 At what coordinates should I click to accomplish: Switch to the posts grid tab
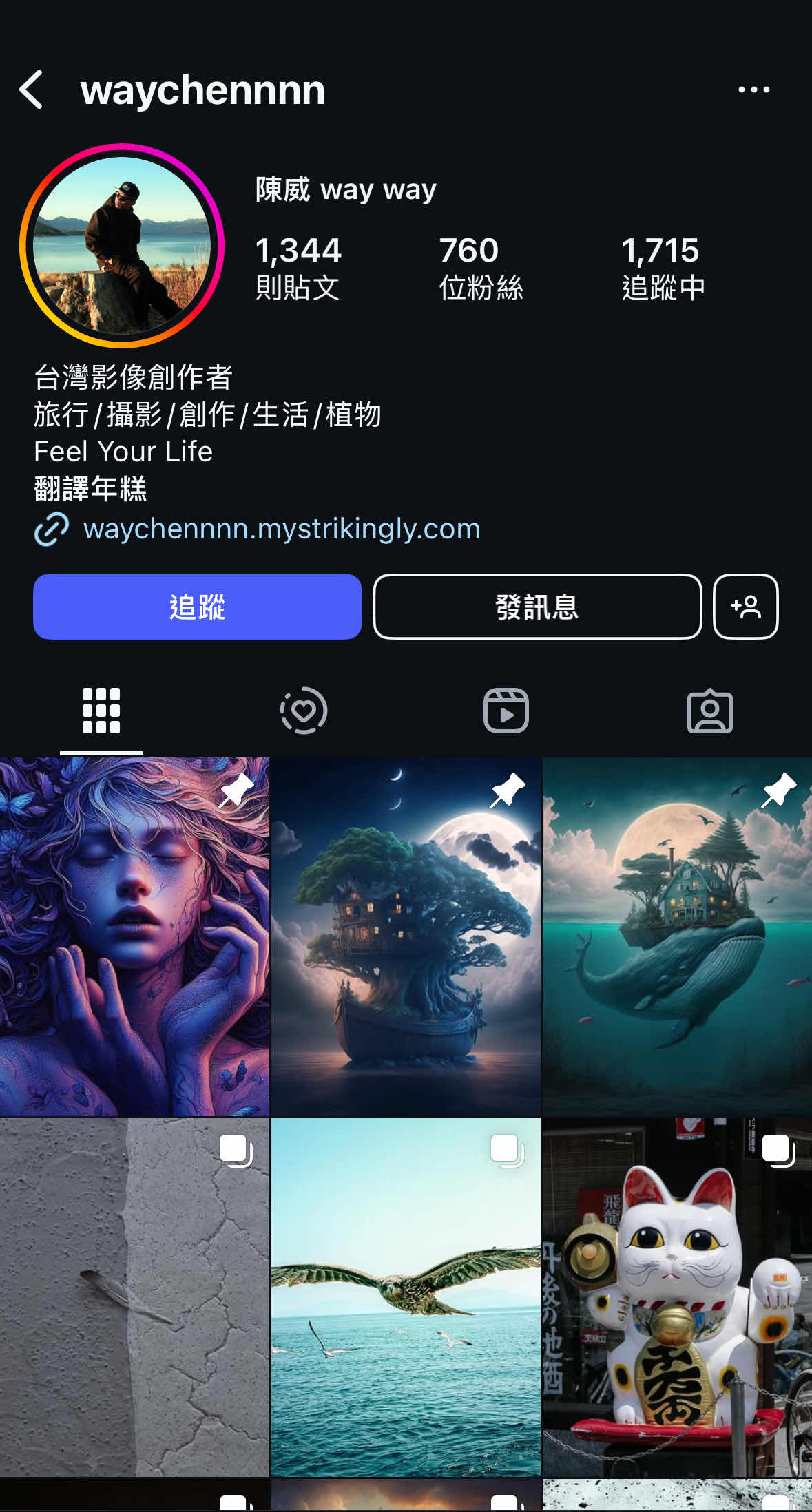point(101,711)
